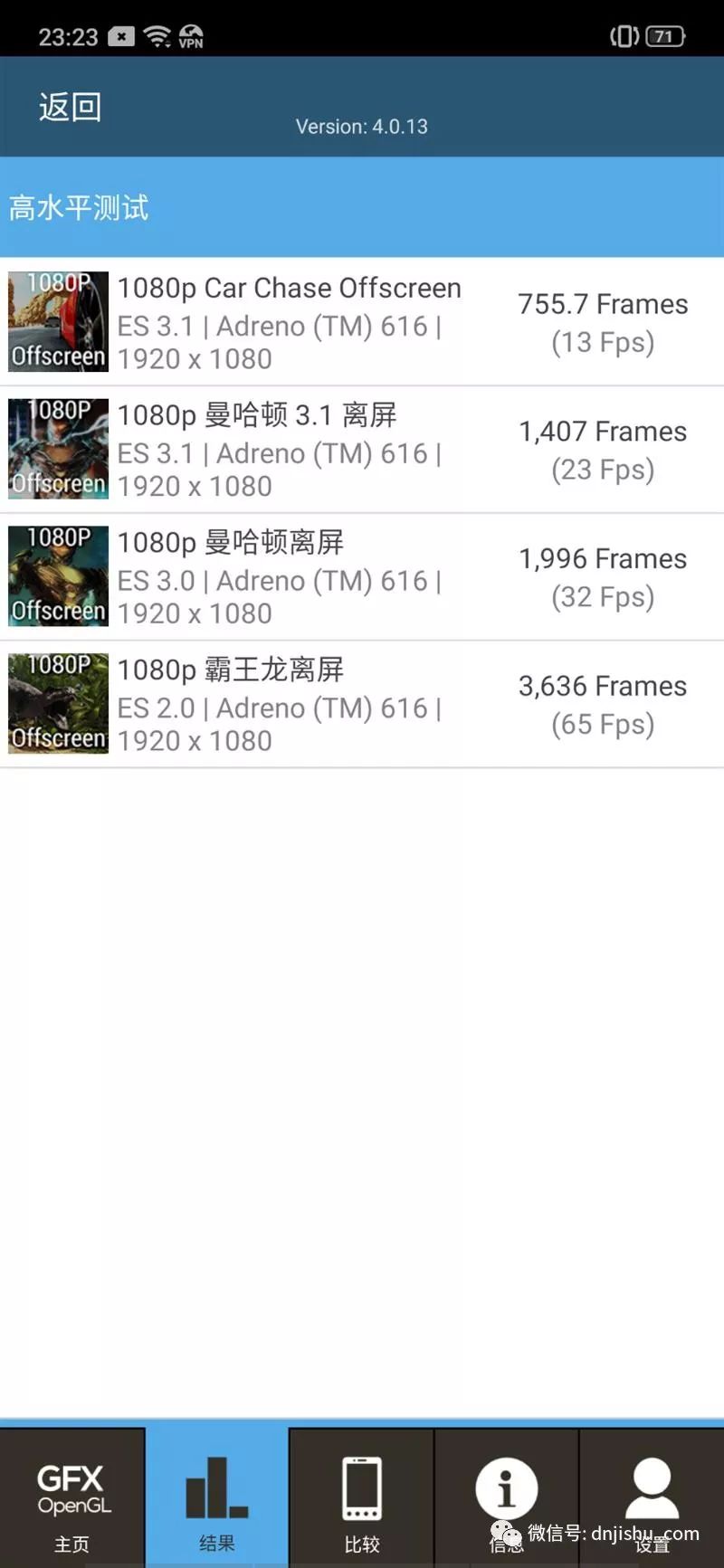Click the 曼哈顿 3.1 离屏 test thumbnail

57,449
